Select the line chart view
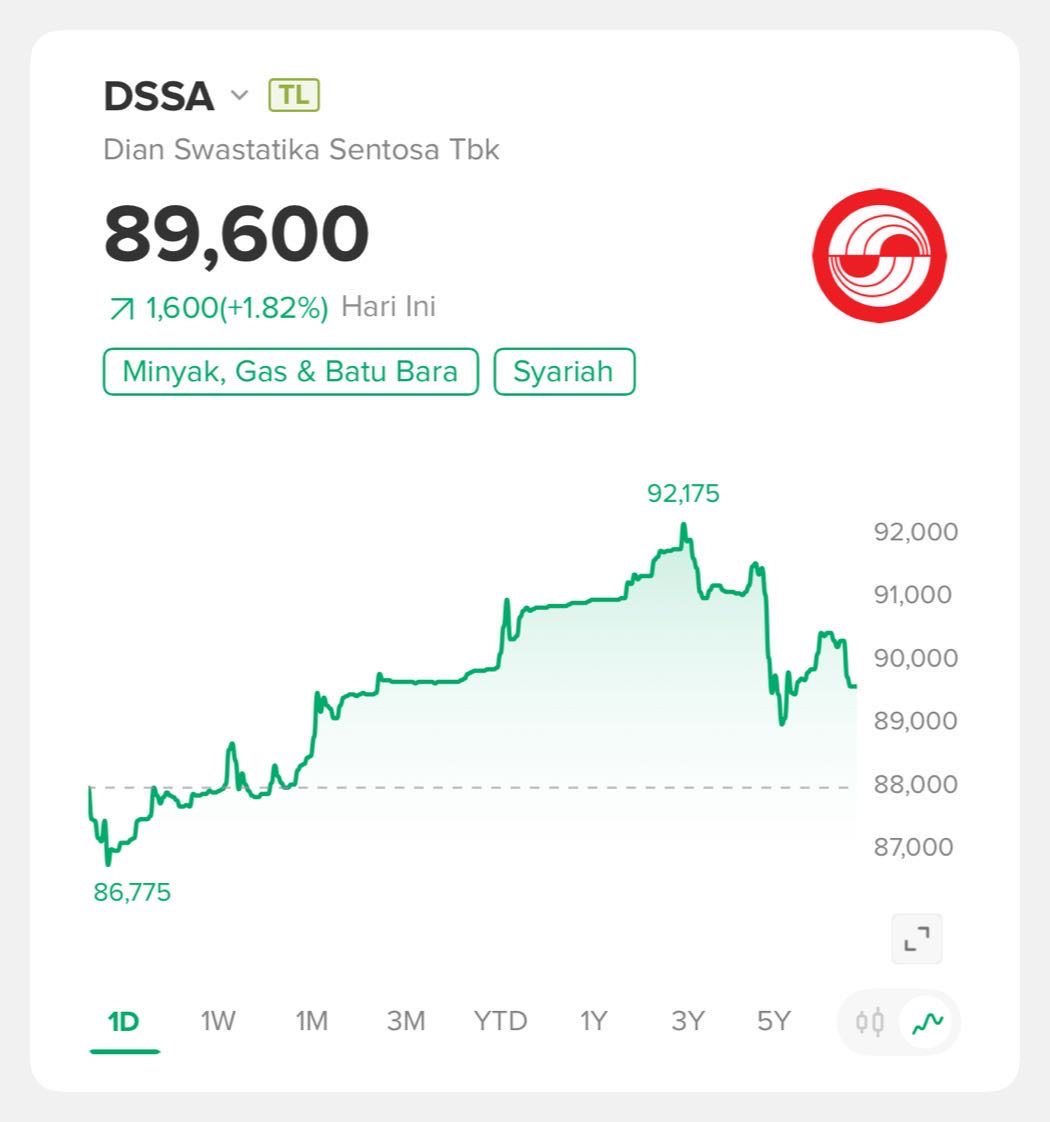 click(x=928, y=1022)
